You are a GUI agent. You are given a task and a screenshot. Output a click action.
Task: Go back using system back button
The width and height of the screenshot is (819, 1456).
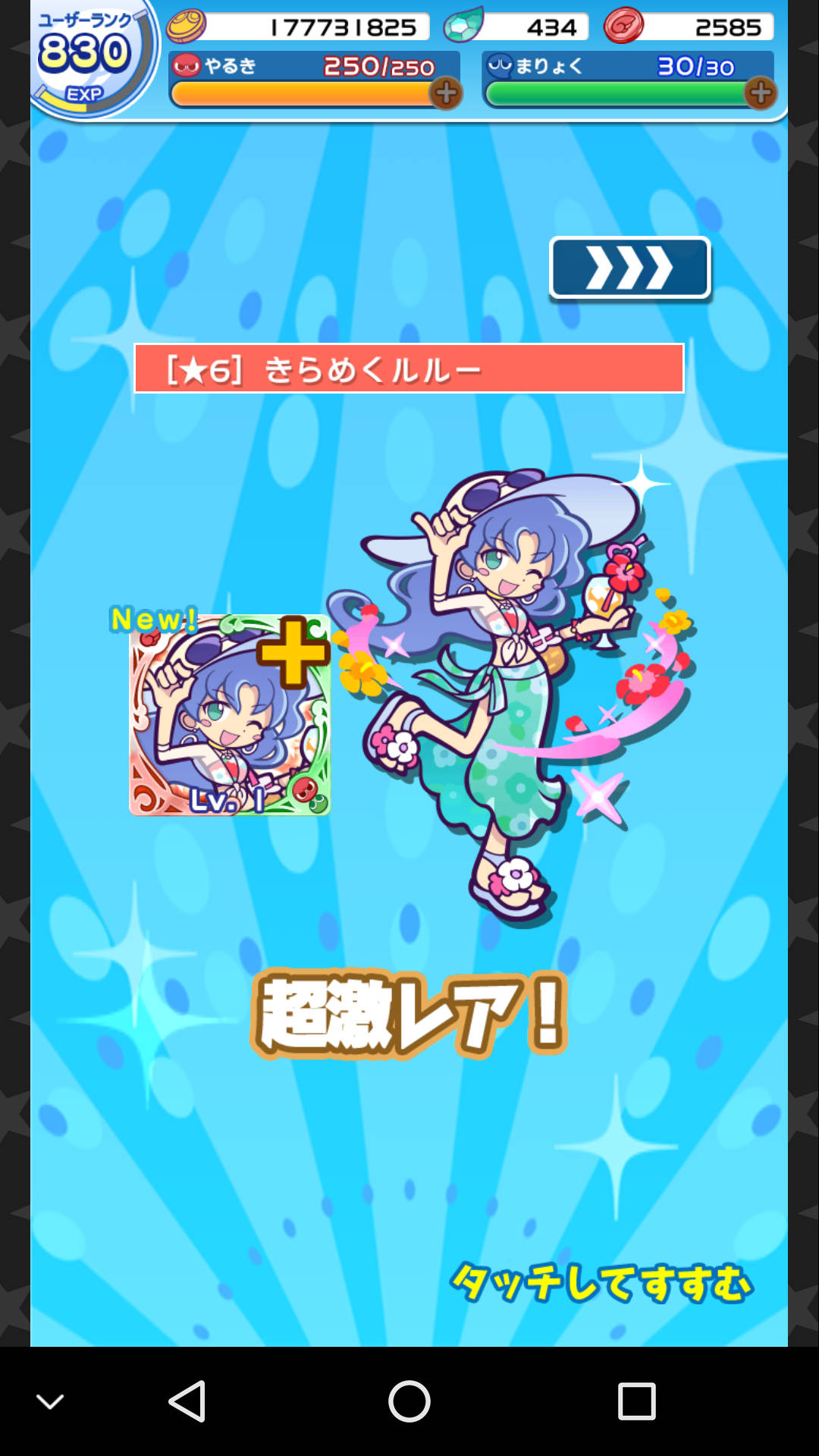click(187, 1401)
